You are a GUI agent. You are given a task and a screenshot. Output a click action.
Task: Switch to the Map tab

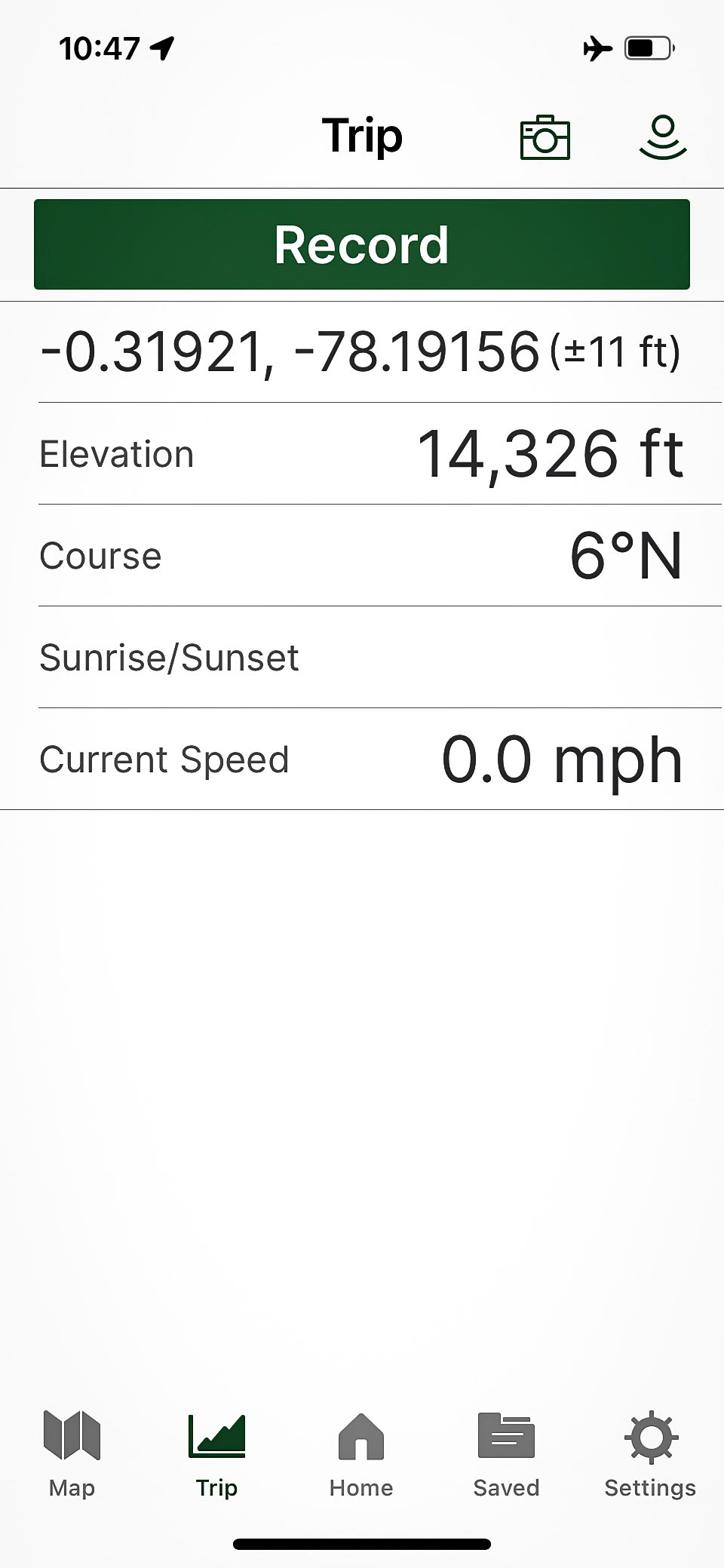pyautogui.click(x=72, y=1453)
